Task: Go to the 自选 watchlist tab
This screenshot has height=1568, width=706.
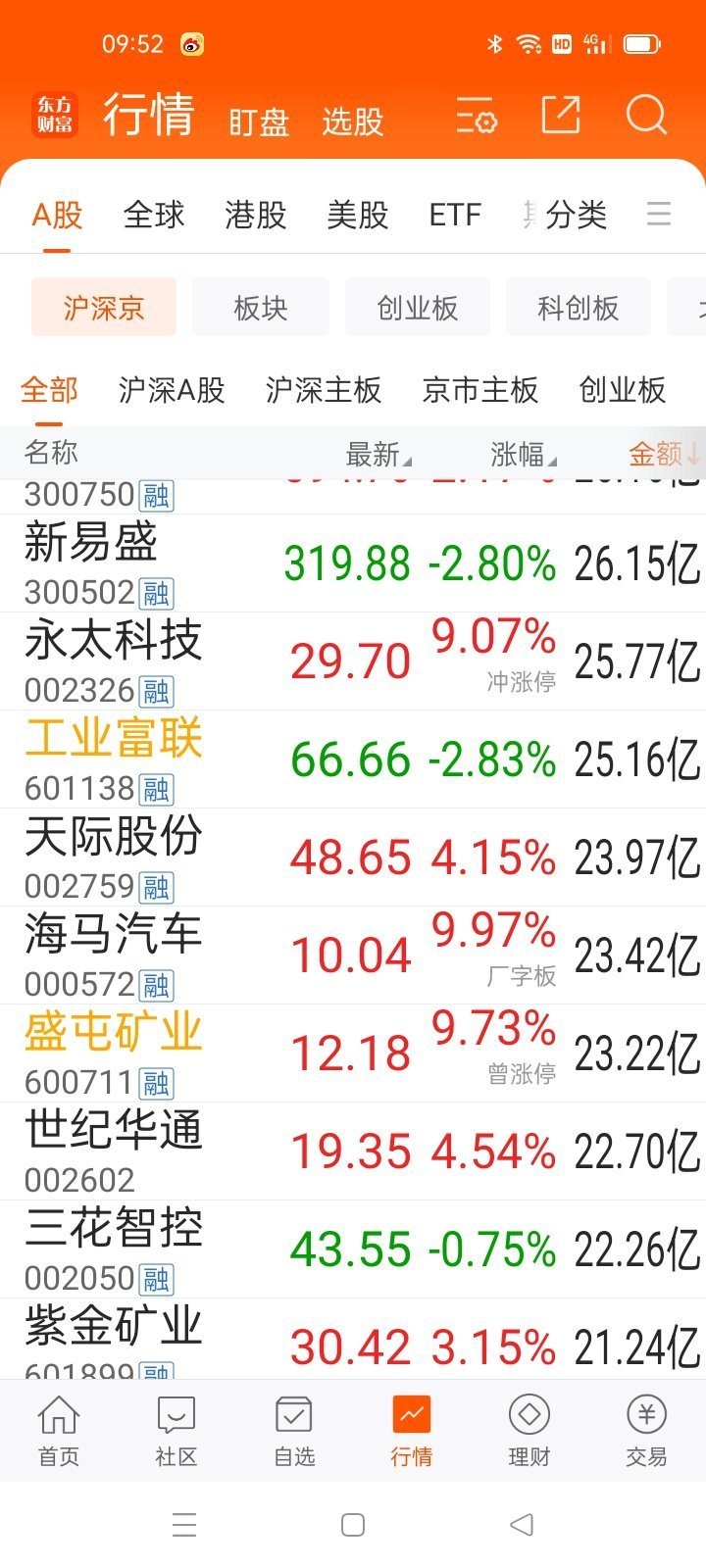Action: (294, 1431)
